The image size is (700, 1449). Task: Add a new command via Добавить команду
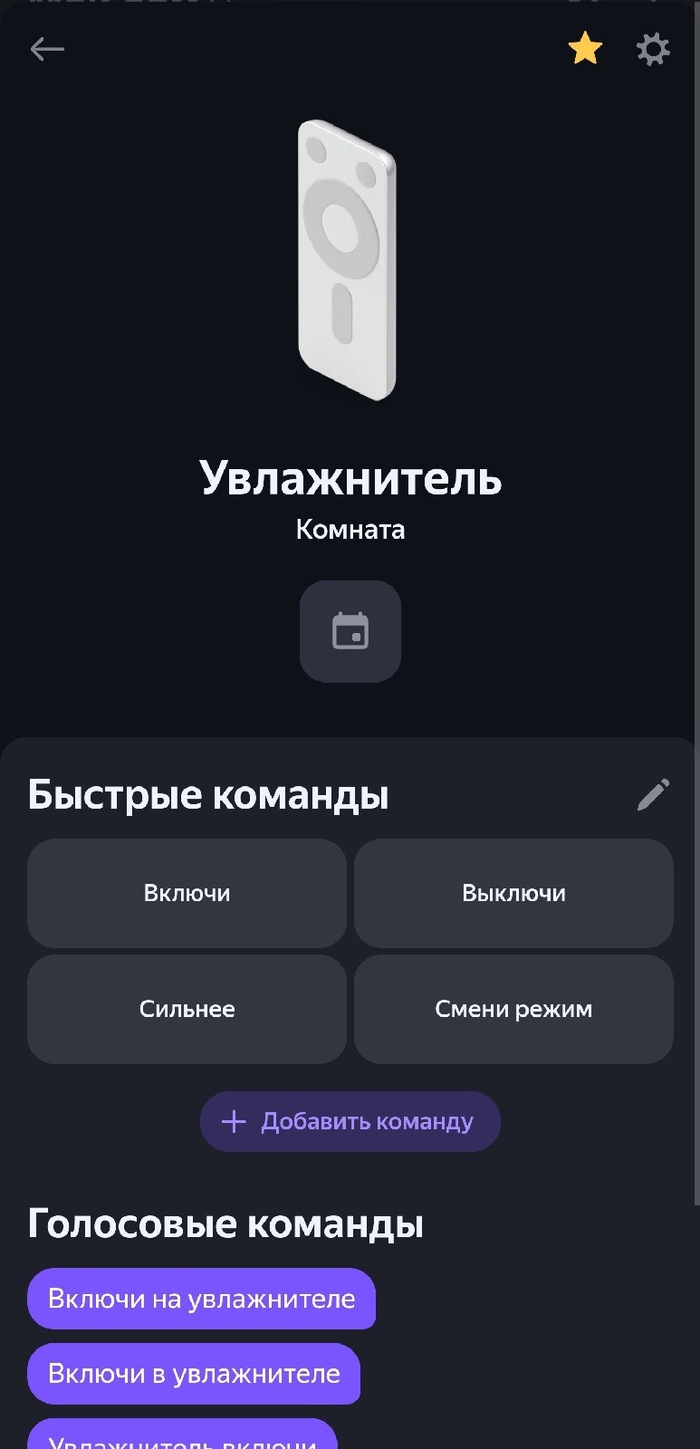[350, 1122]
